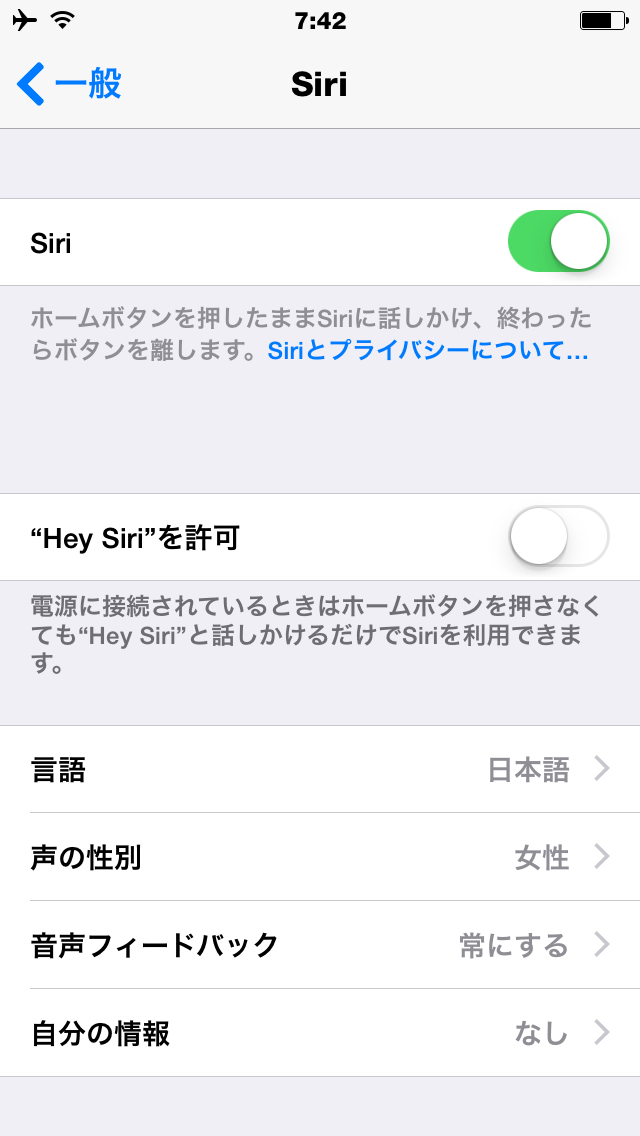
Task: Go back to 一般 settings
Action: pyautogui.click(x=69, y=84)
